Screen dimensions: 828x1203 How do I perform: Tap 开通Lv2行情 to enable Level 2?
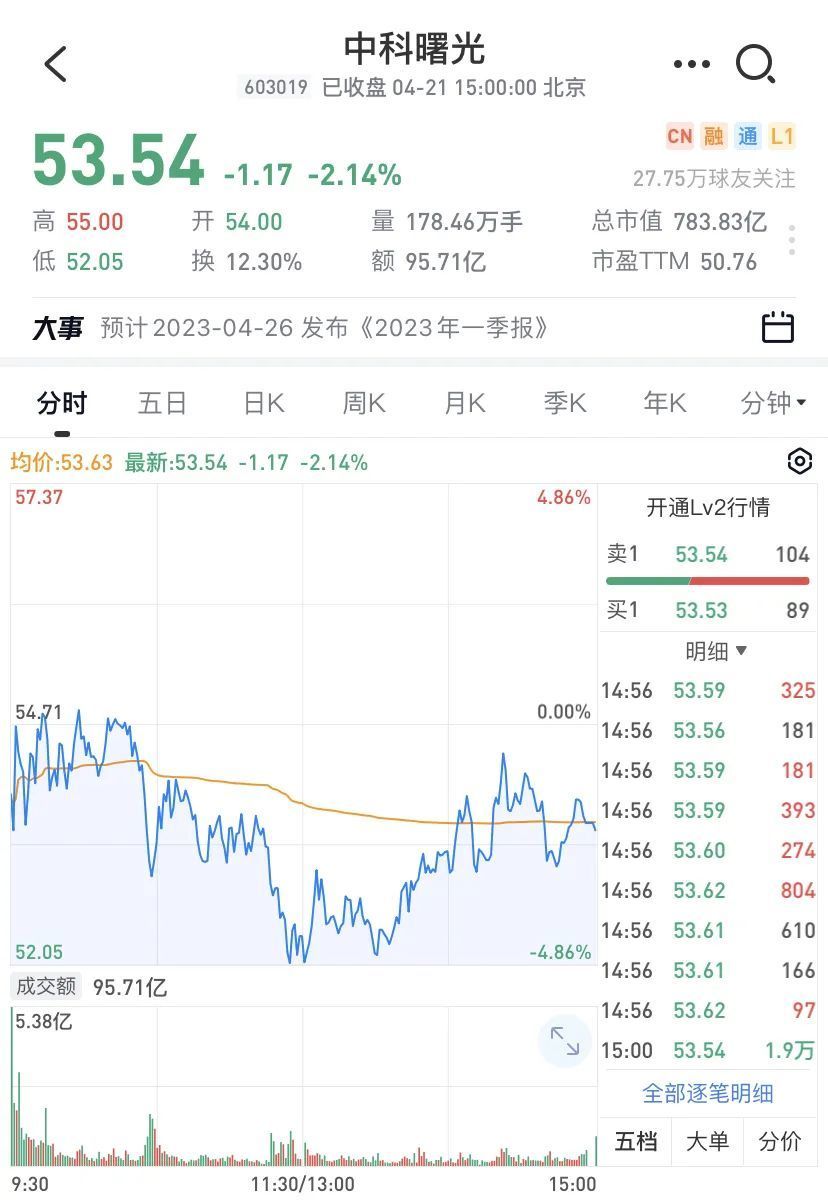(x=708, y=507)
